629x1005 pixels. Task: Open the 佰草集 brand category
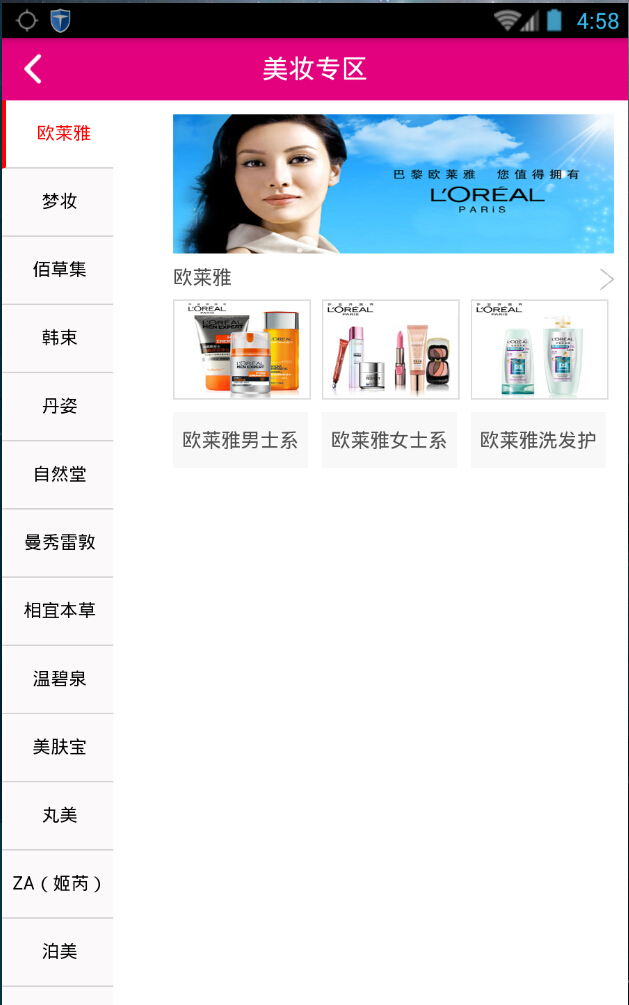click(x=59, y=269)
